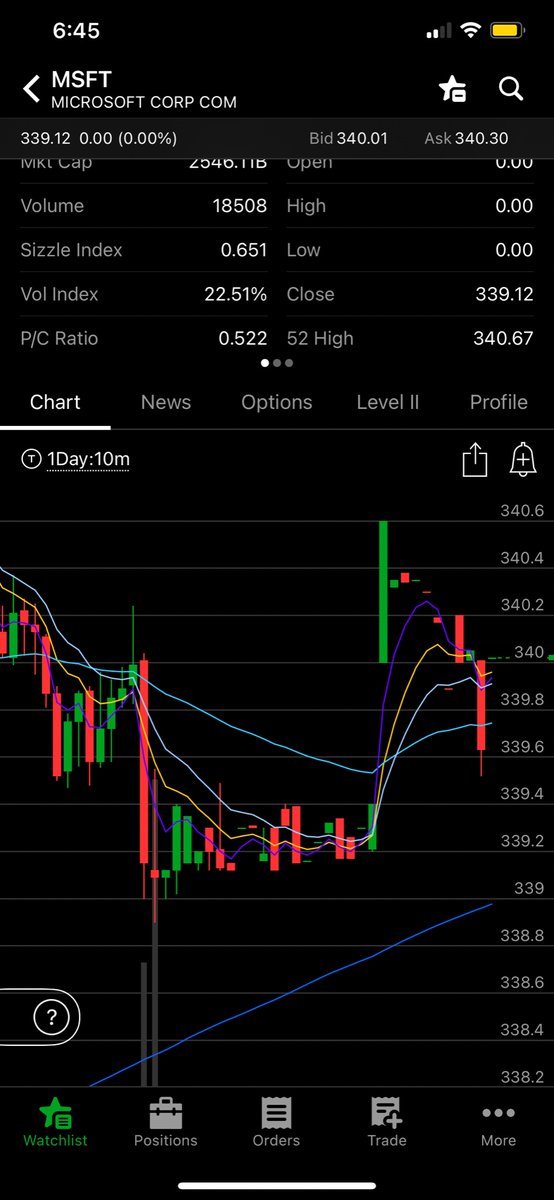Go back from the MSFT screen
Image resolution: width=554 pixels, height=1200 pixels.
click(x=31, y=90)
